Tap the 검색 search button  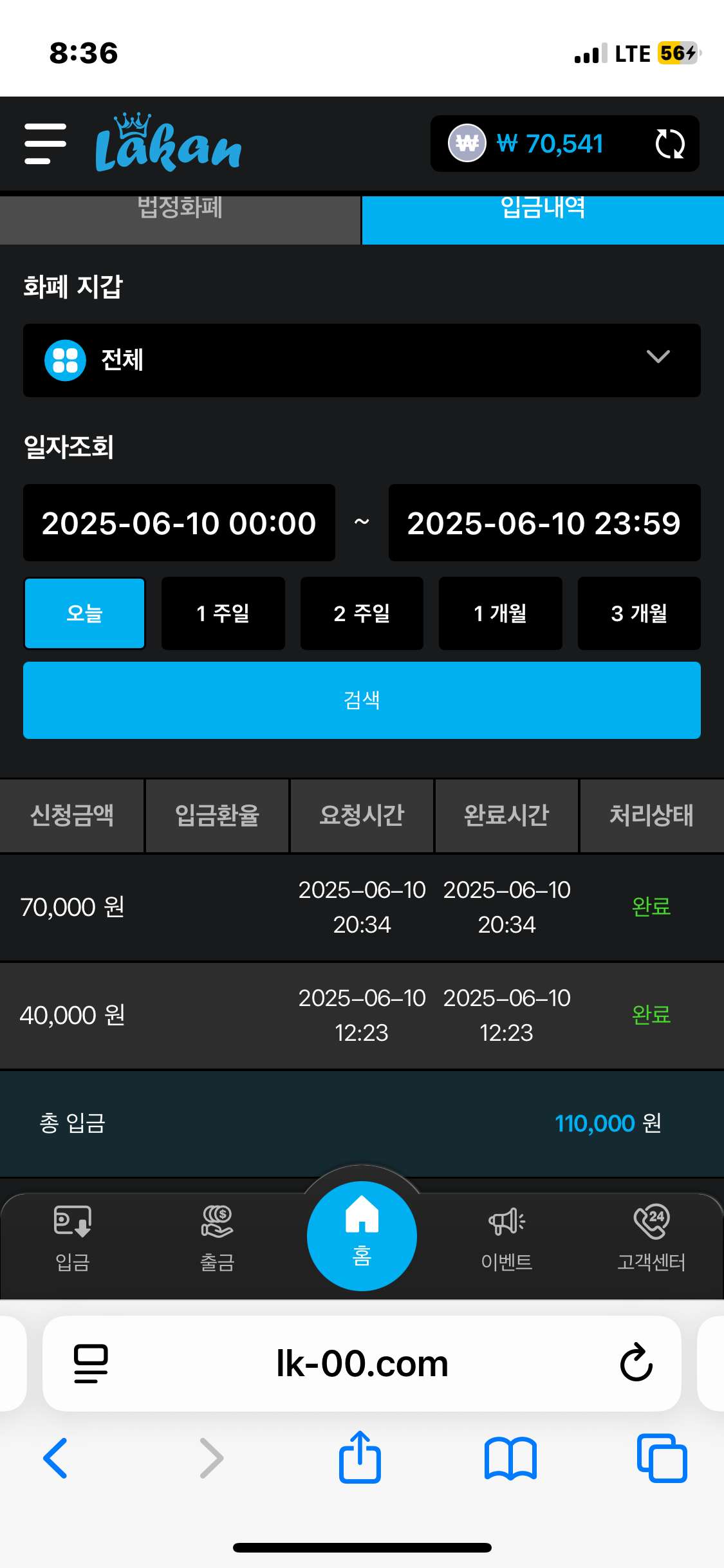coord(362,700)
